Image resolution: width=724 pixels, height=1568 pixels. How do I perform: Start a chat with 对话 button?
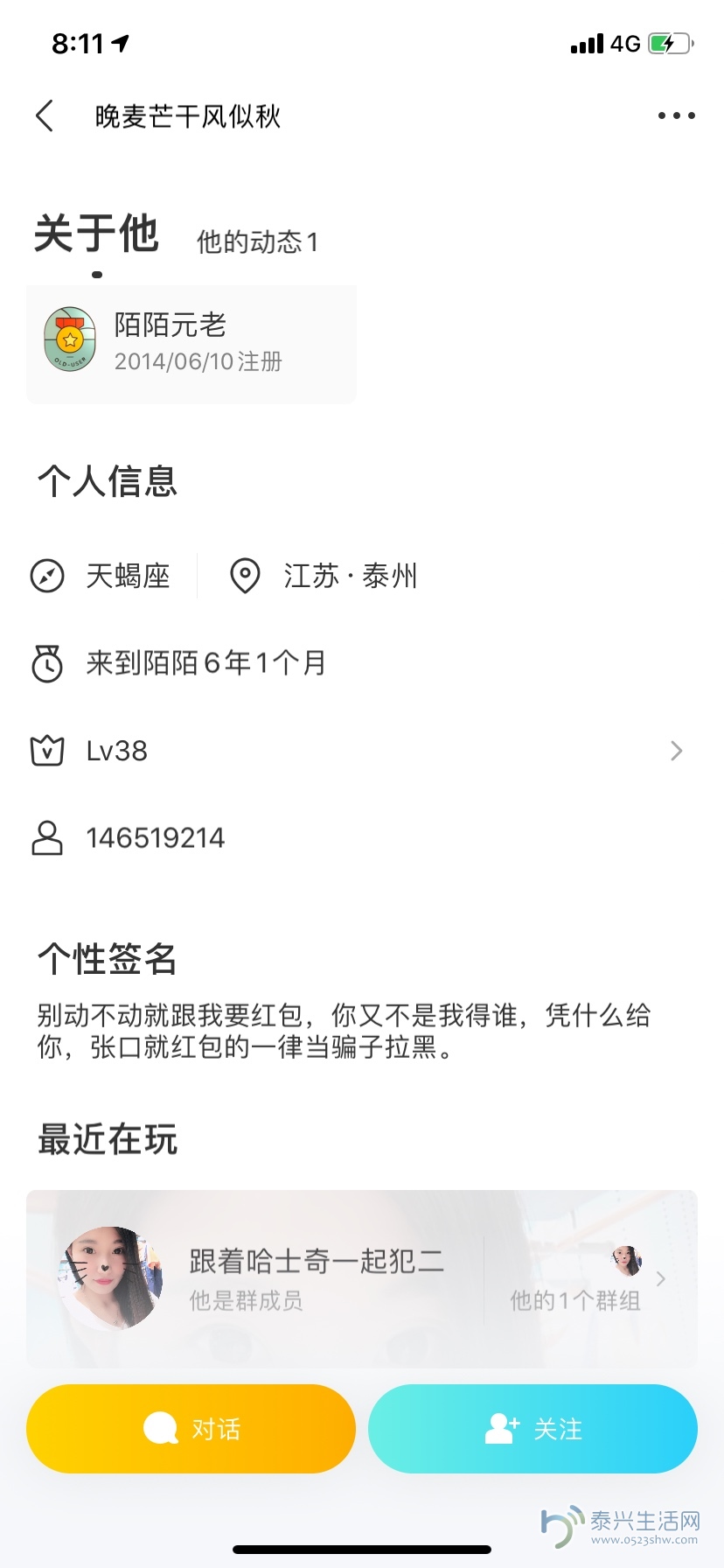coord(191,1429)
